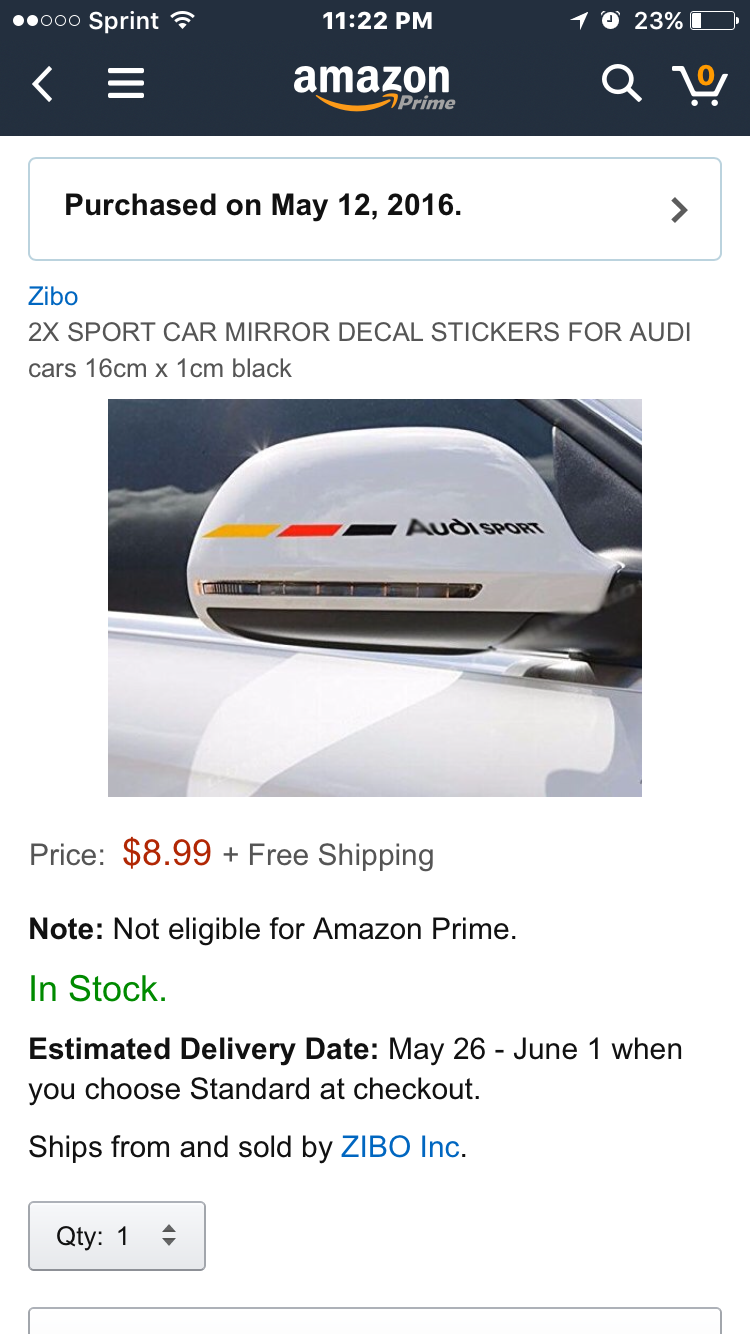This screenshot has width=750, height=1334.
Task: Open the Amazon Prime home logo
Action: click(x=373, y=86)
